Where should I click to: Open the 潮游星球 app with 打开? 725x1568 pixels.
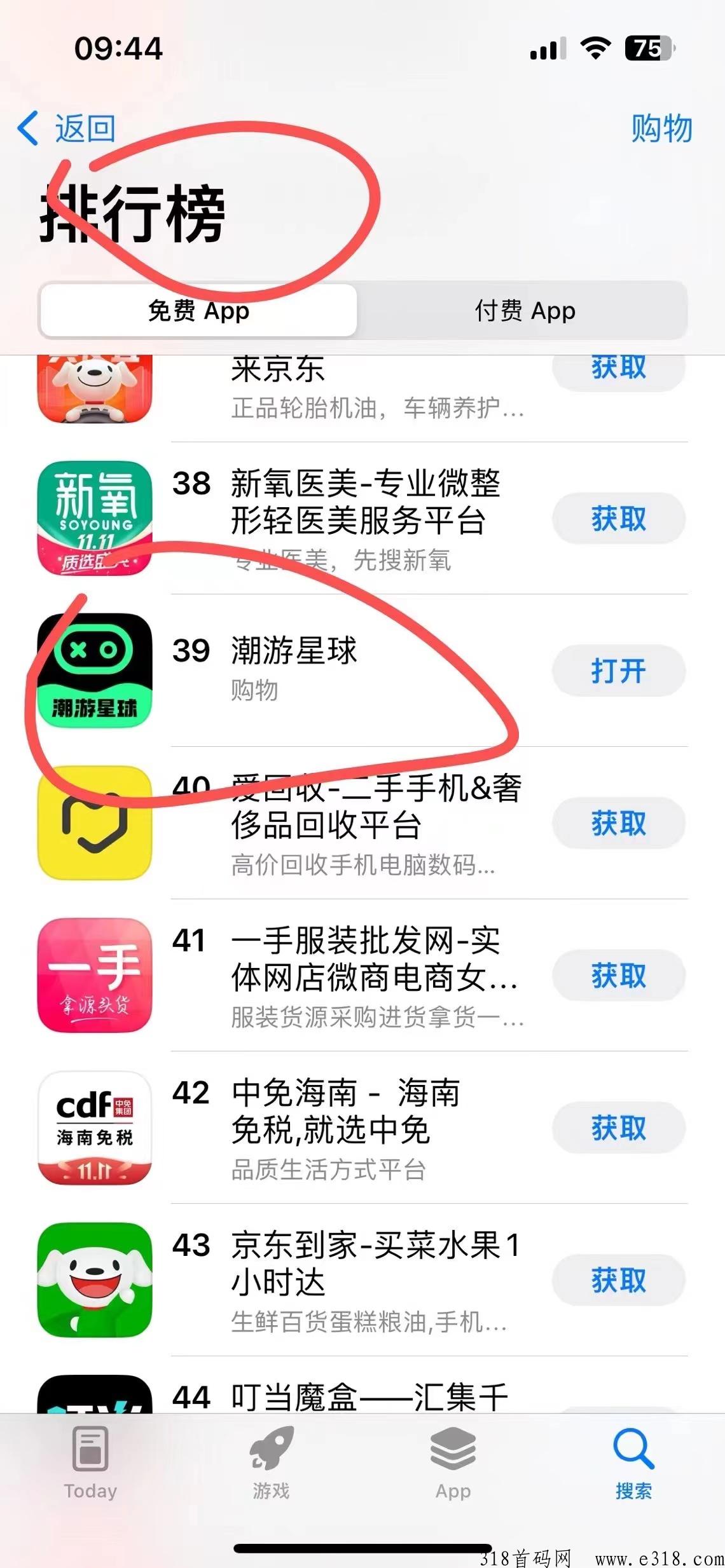pyautogui.click(x=618, y=671)
